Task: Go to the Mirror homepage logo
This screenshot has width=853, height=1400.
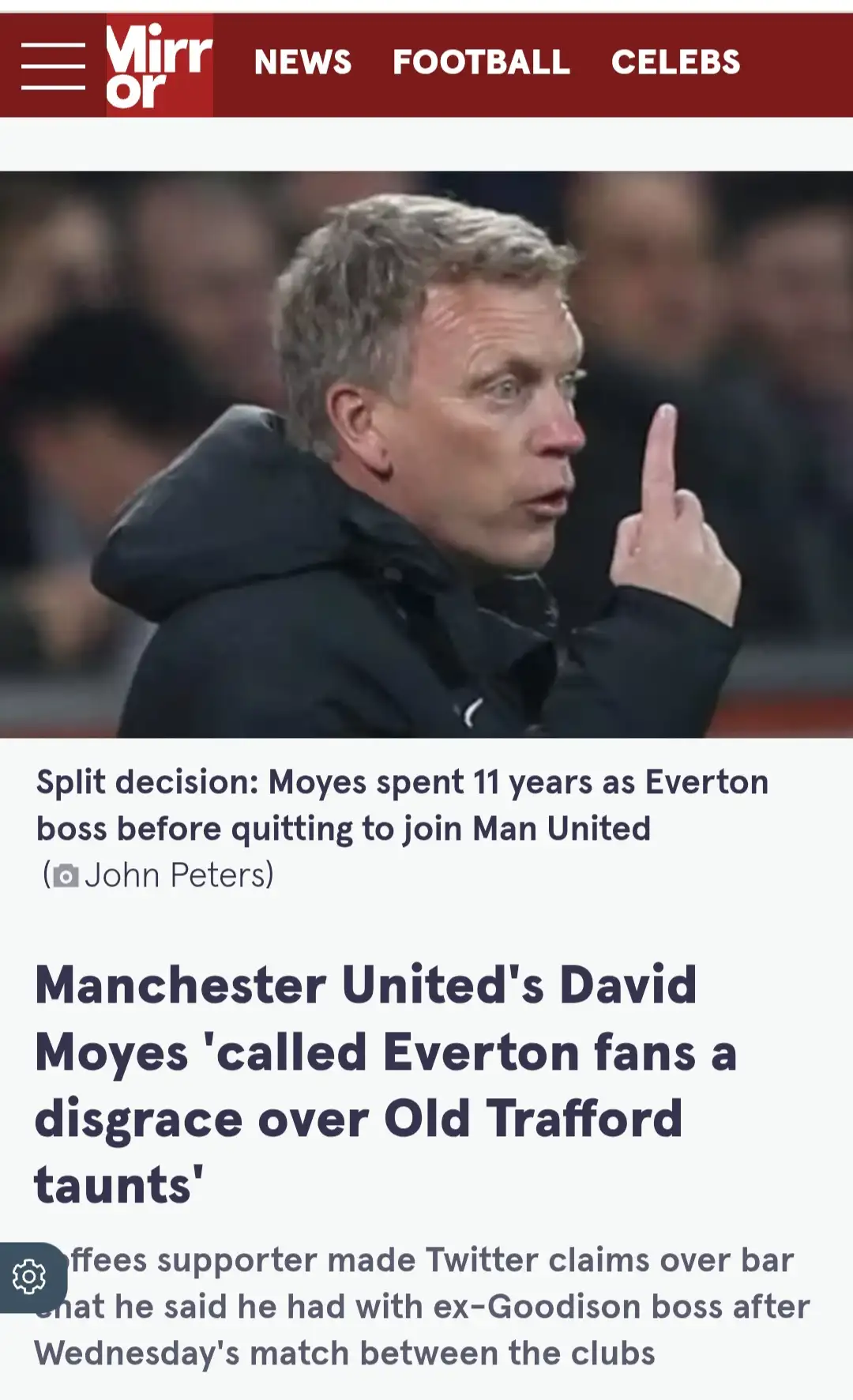Action: 159,66
